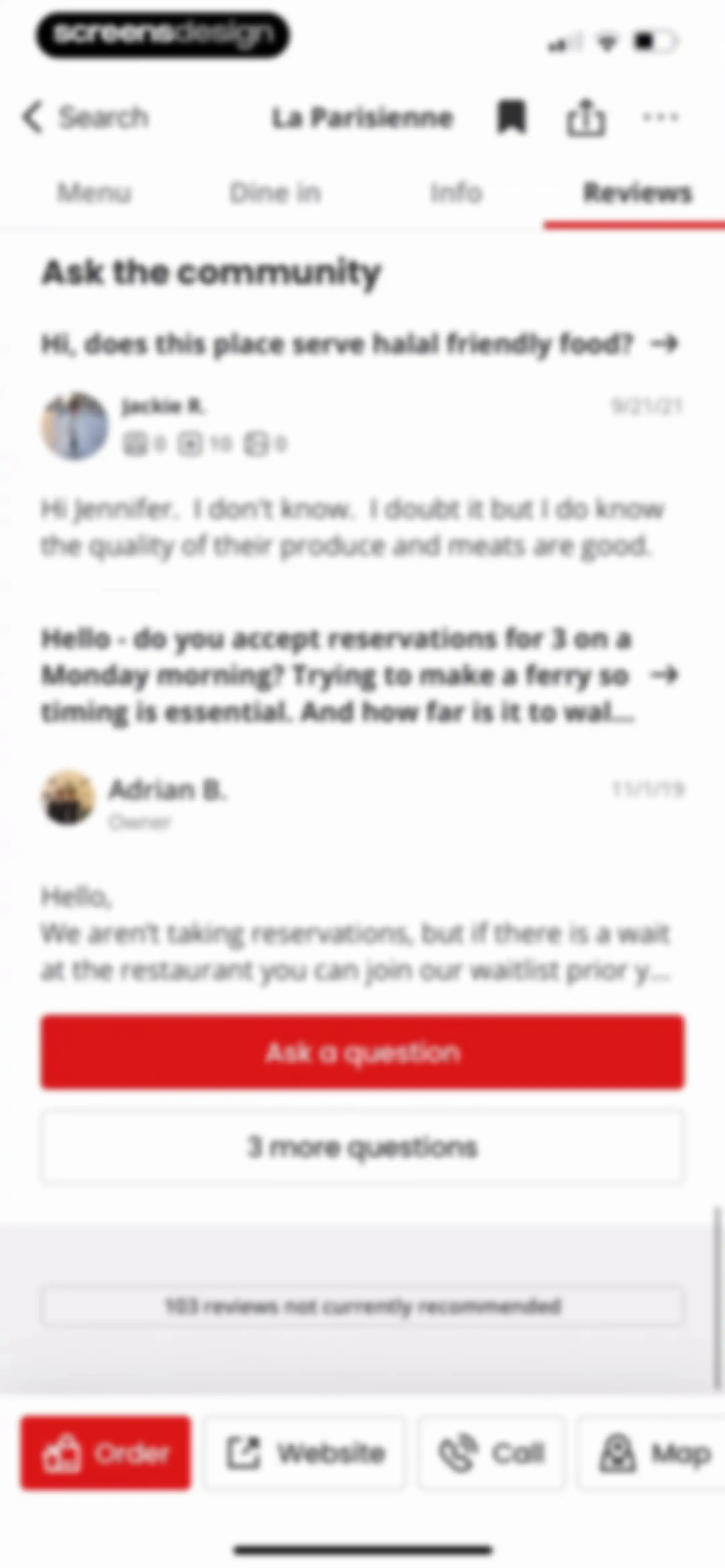View 103 reviews not currently recommended

[x=363, y=1306]
